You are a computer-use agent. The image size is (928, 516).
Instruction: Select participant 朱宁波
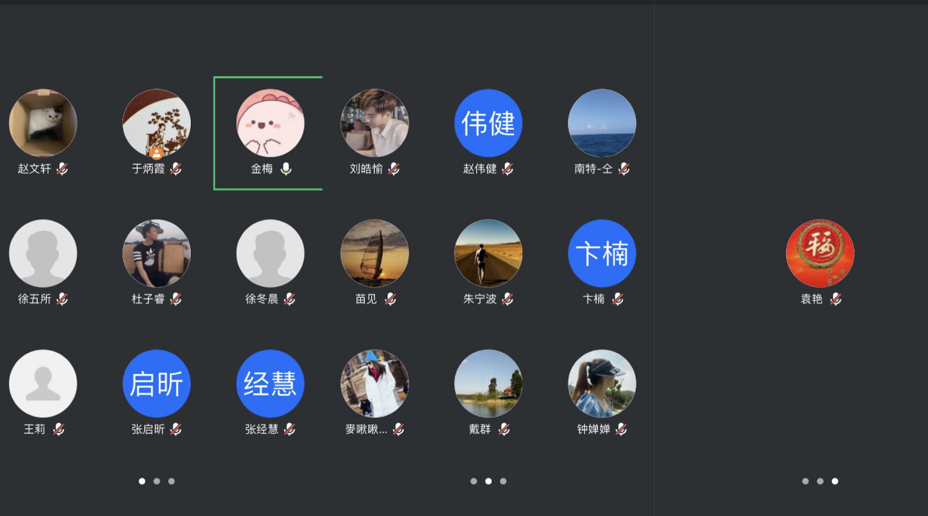[488, 254]
